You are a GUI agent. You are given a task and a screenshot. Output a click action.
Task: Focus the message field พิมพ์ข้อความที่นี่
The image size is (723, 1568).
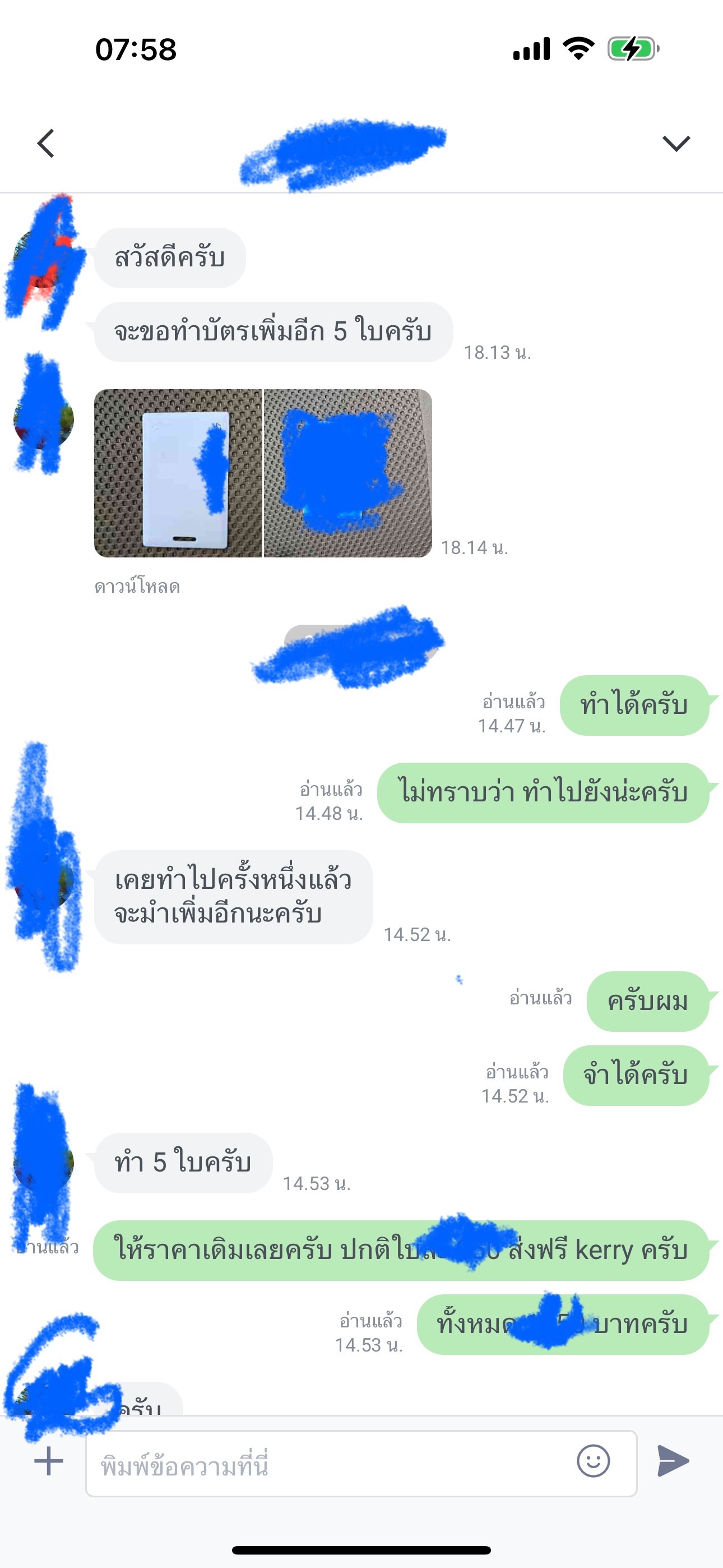[x=328, y=1464]
